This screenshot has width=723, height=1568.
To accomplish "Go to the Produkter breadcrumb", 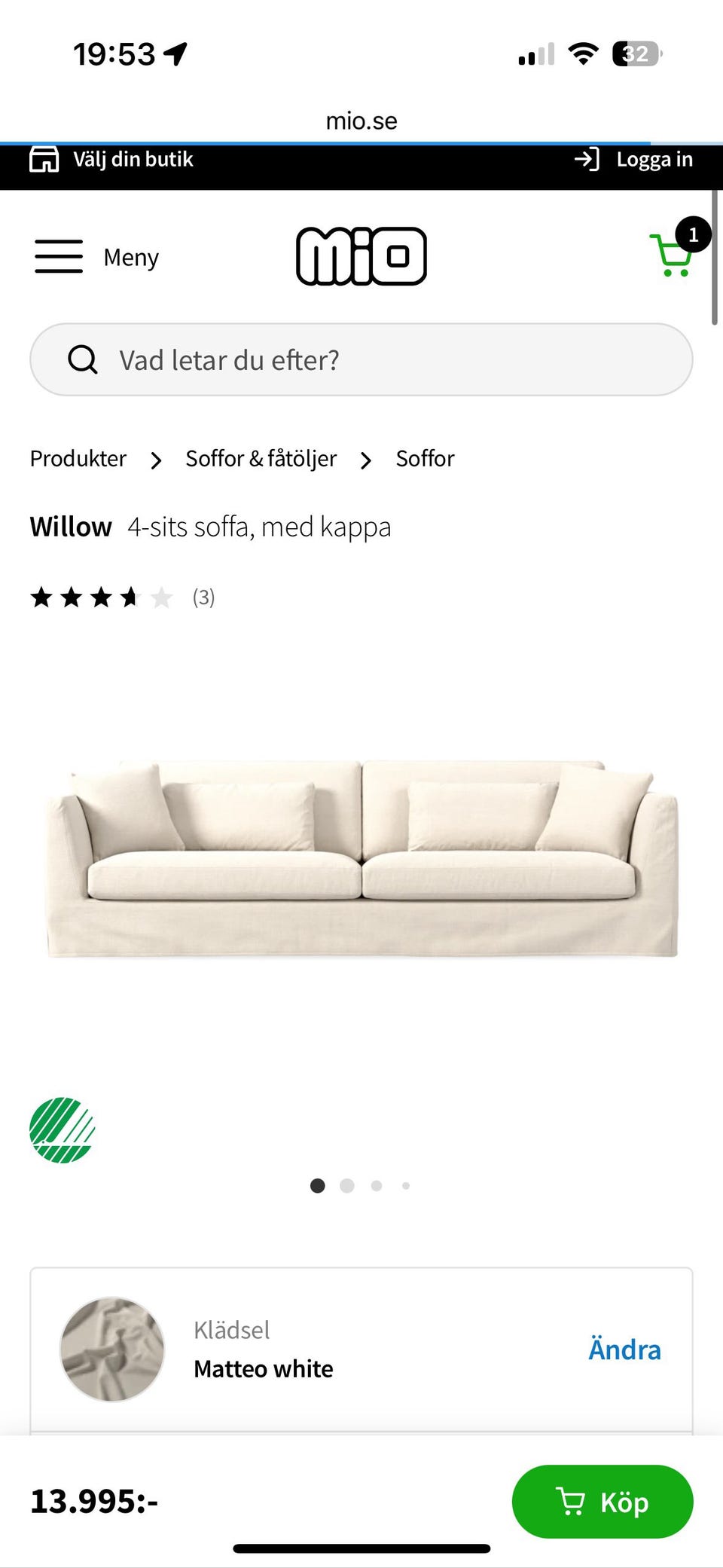I will pos(77,458).
